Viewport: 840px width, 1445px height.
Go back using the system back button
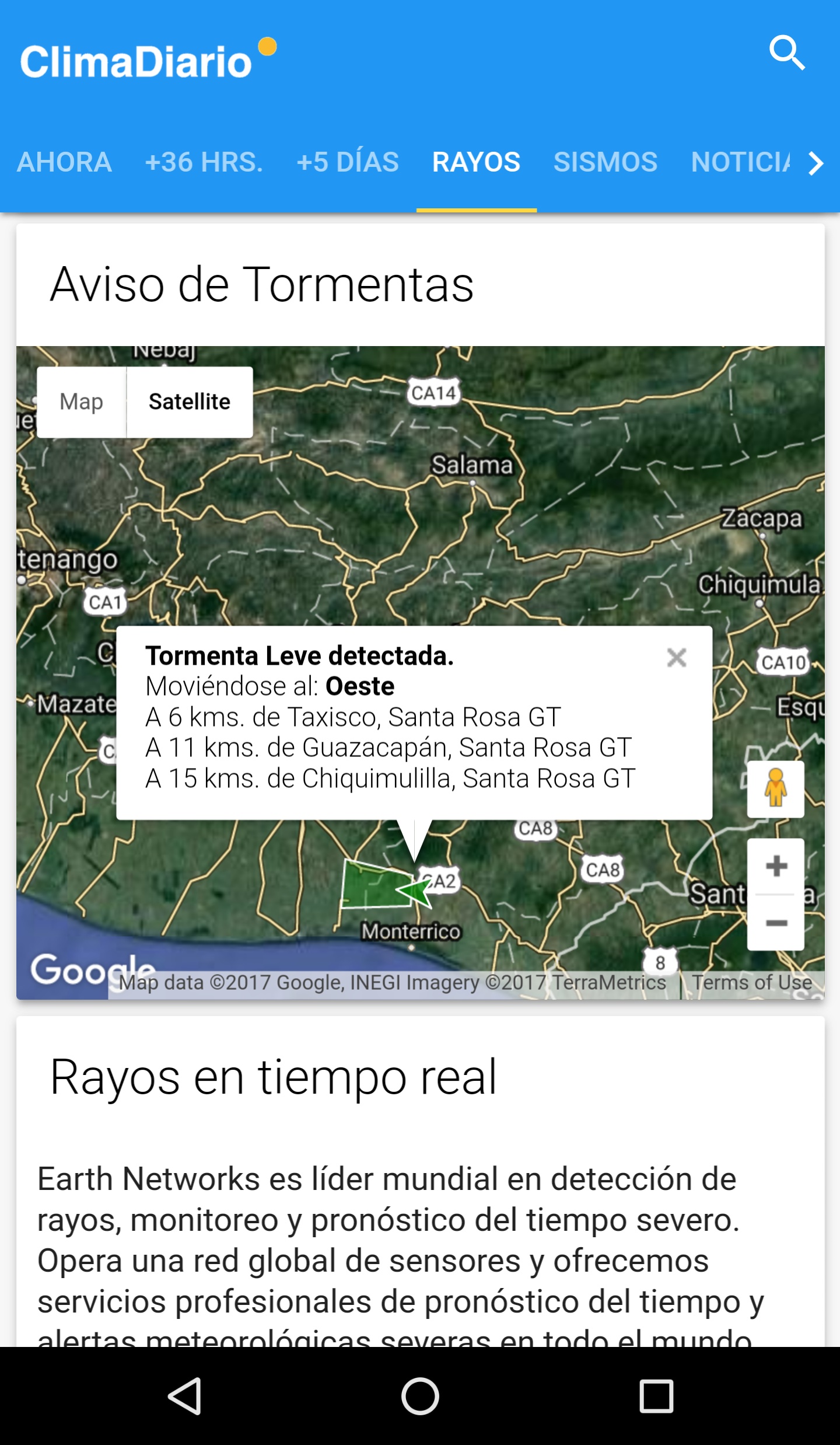click(185, 1396)
